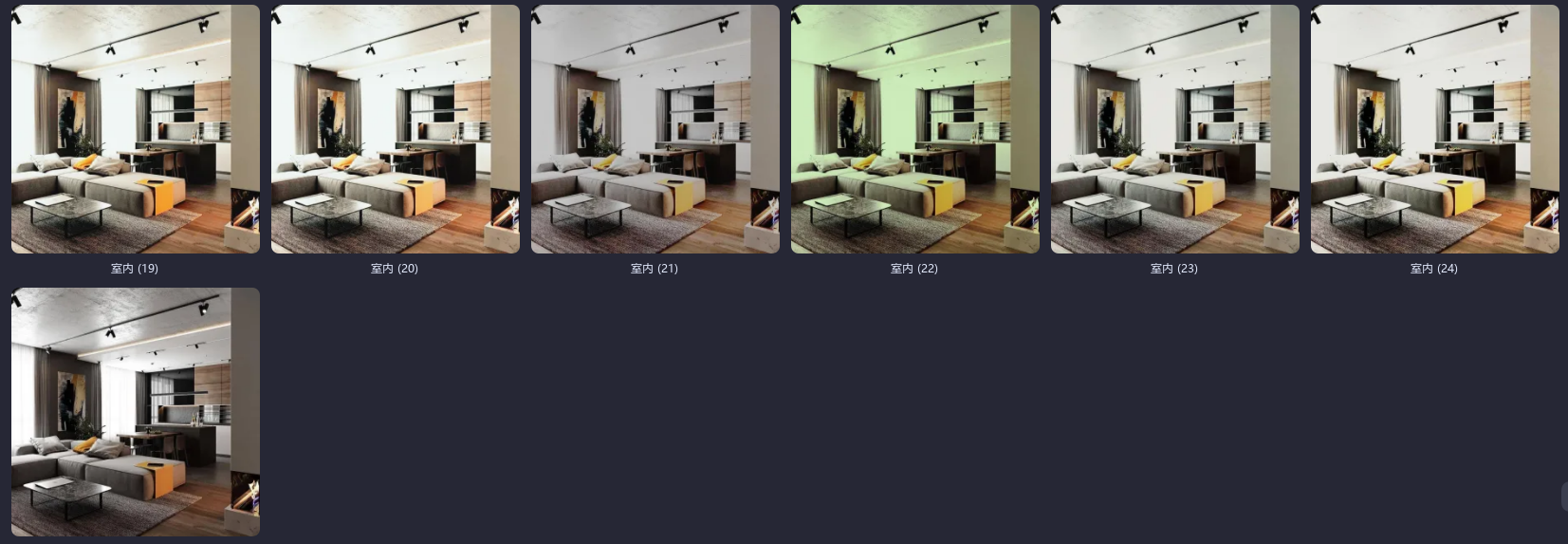
Task: Select the 室内 (19) preset thumbnail
Action: [136, 129]
